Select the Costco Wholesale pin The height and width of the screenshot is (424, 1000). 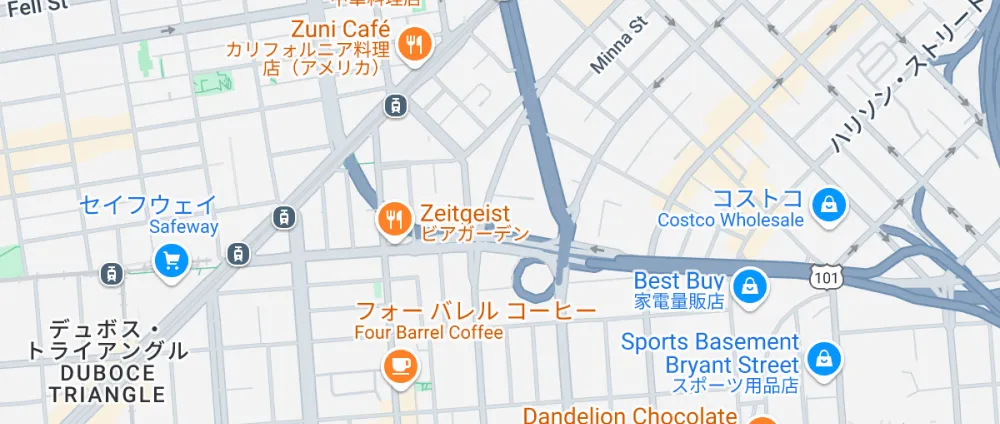coord(829,205)
